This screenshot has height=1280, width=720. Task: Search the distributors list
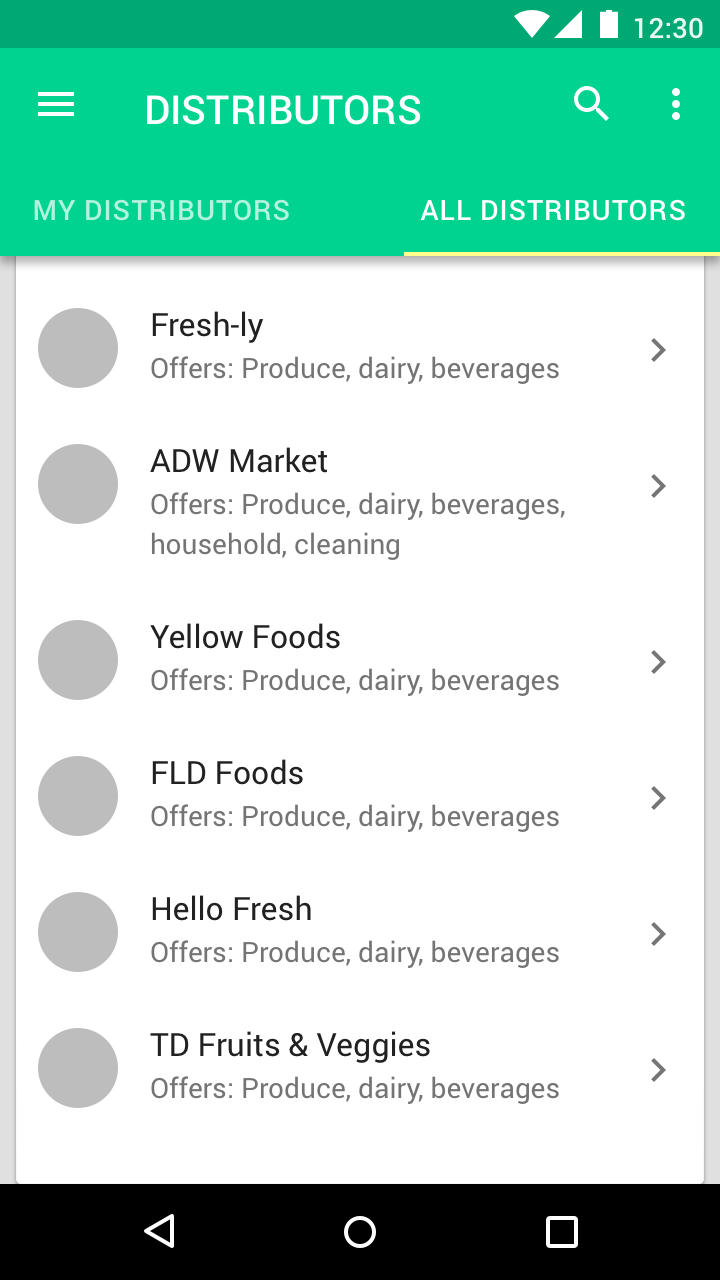pos(591,104)
